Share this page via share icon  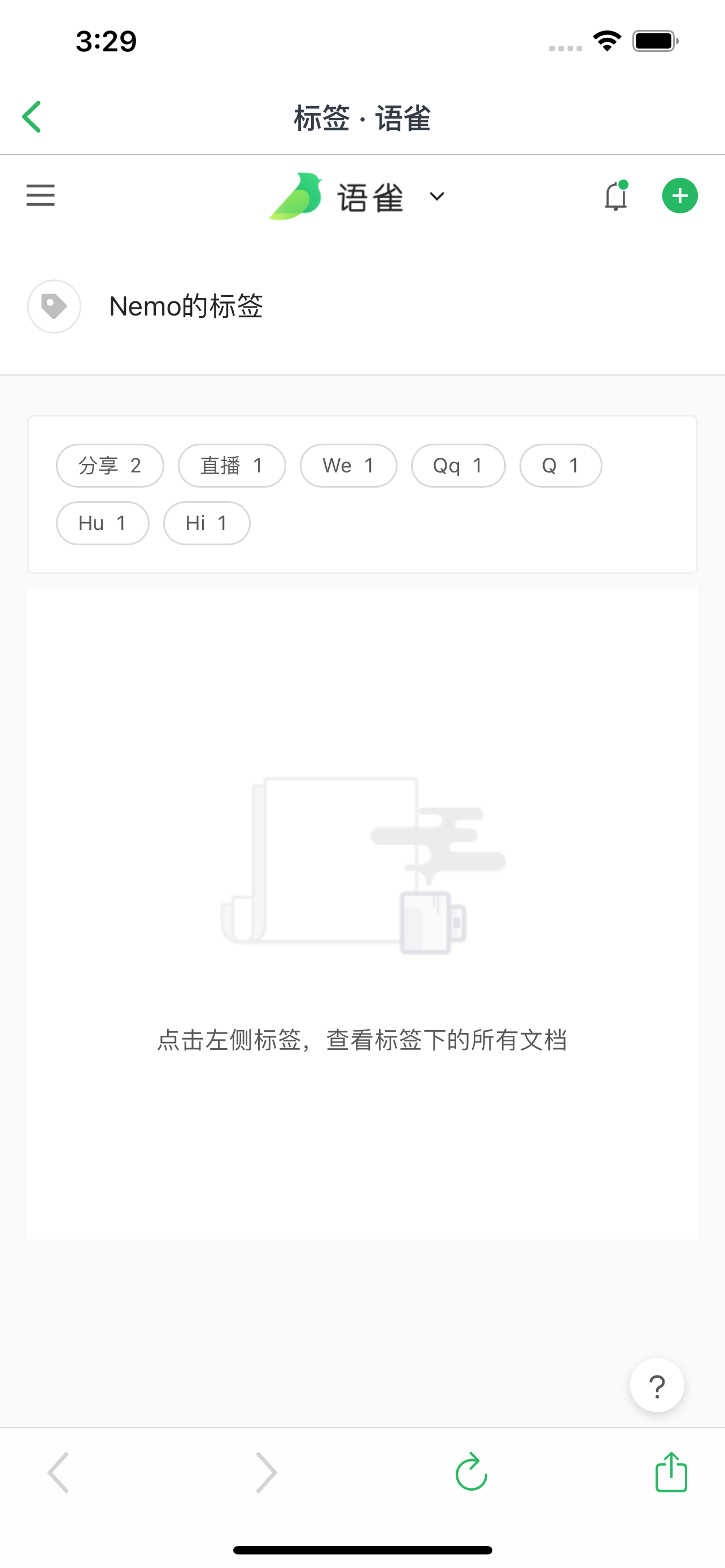671,1472
